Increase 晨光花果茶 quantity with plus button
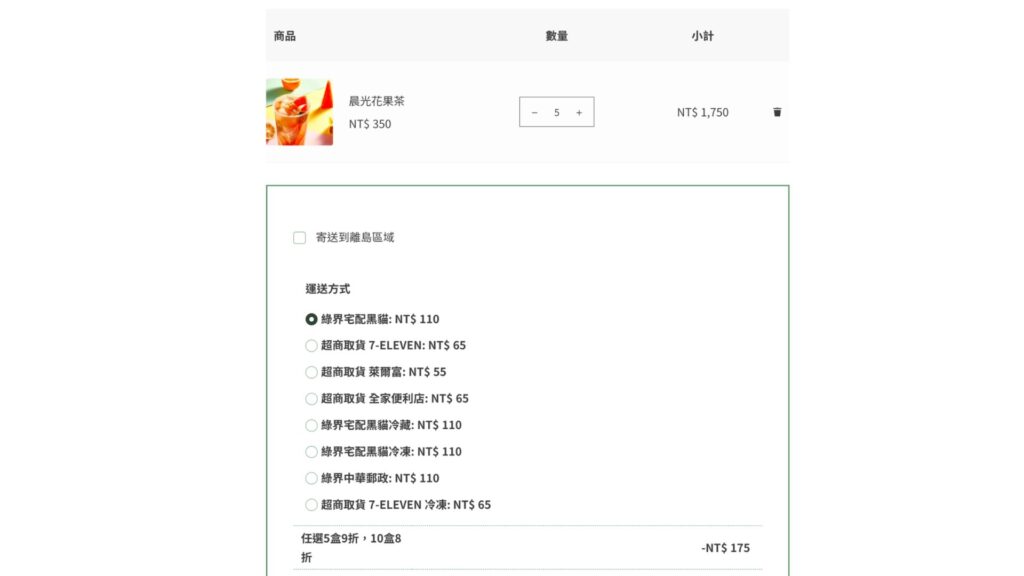The width and height of the screenshot is (1024, 576). (579, 112)
